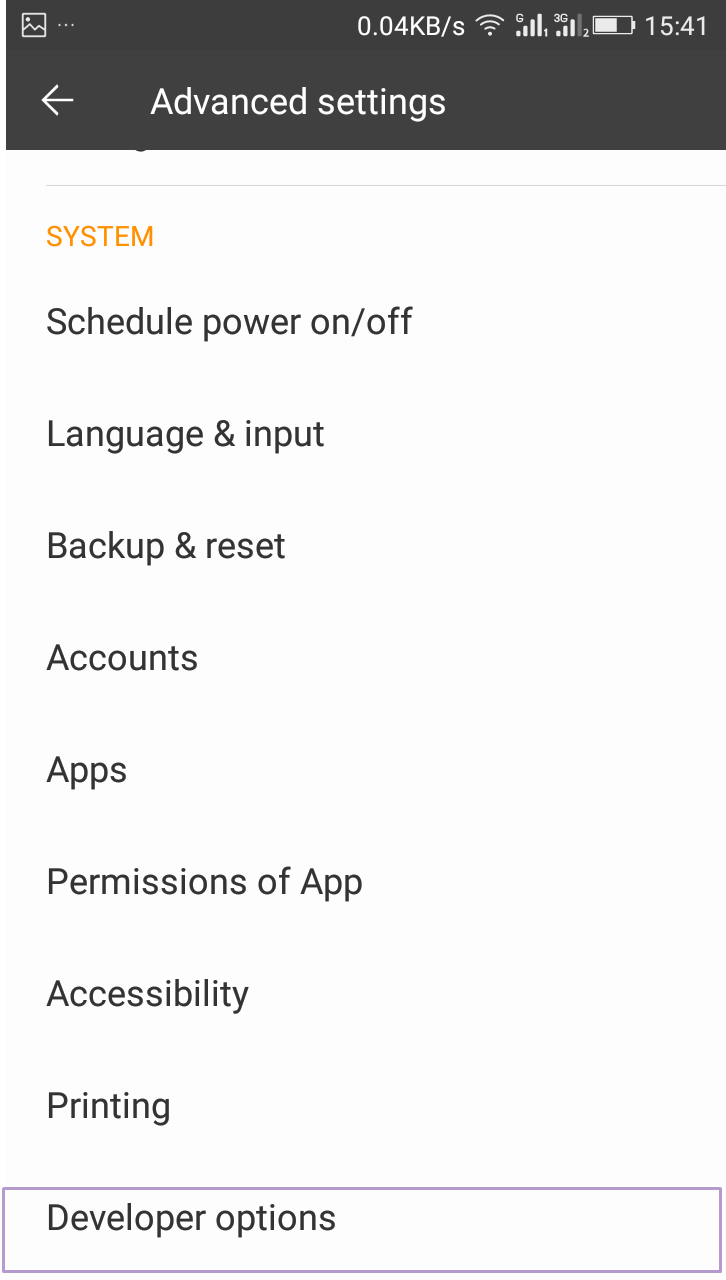726x1280 pixels.
Task: Select Backup & reset
Action: pos(166,546)
